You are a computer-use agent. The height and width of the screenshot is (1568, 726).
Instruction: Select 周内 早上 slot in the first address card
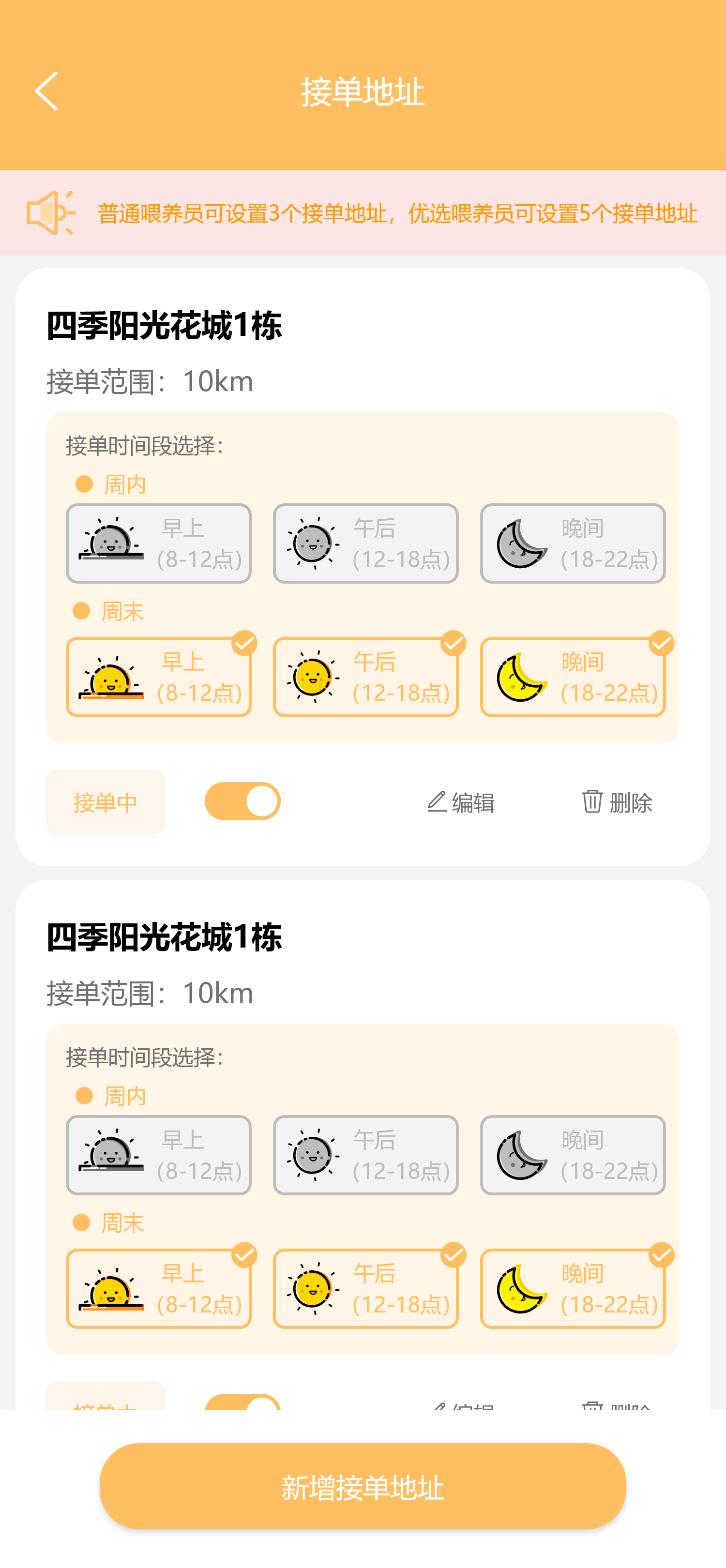point(158,543)
